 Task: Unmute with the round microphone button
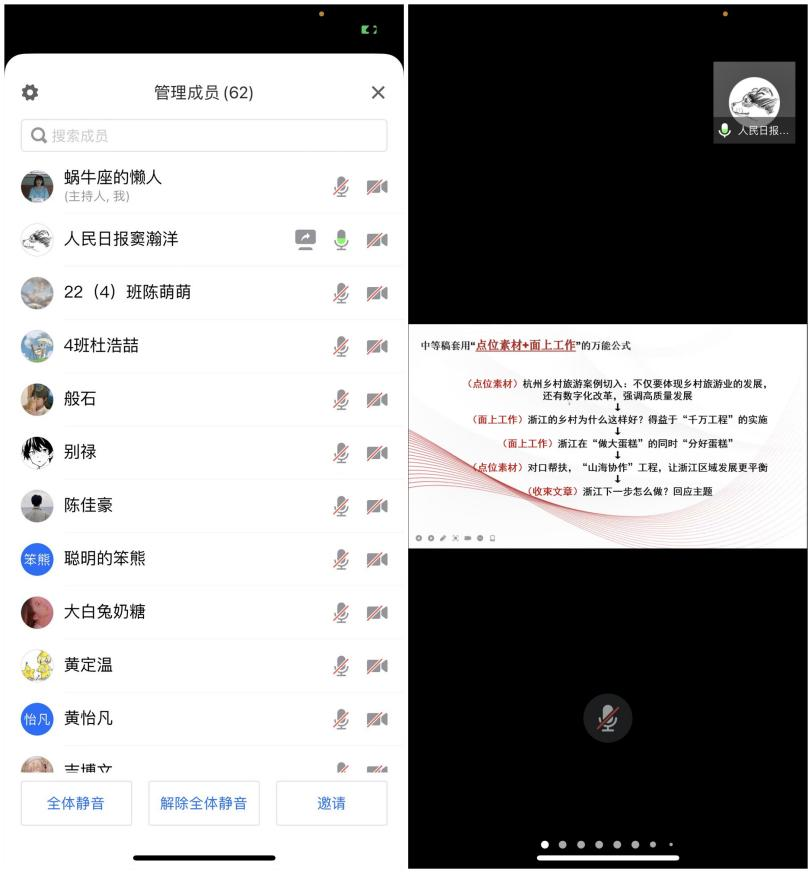[608, 718]
